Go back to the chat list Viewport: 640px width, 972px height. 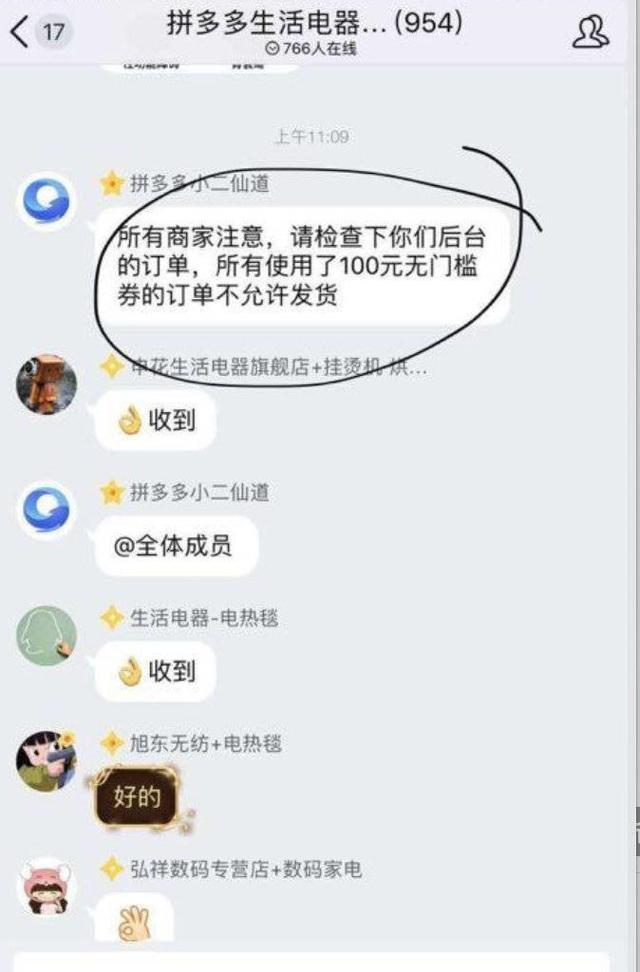click(x=20, y=32)
